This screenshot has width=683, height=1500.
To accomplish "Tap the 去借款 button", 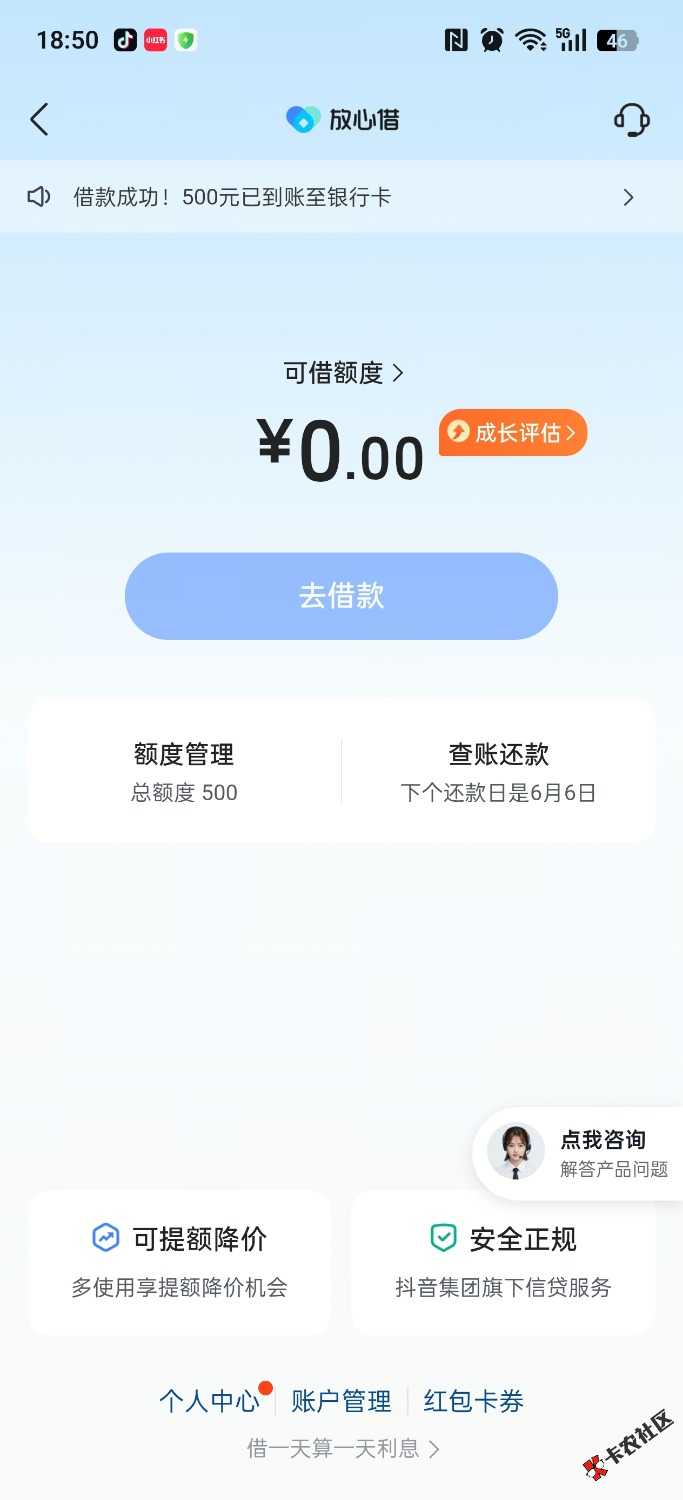I will tap(341, 596).
